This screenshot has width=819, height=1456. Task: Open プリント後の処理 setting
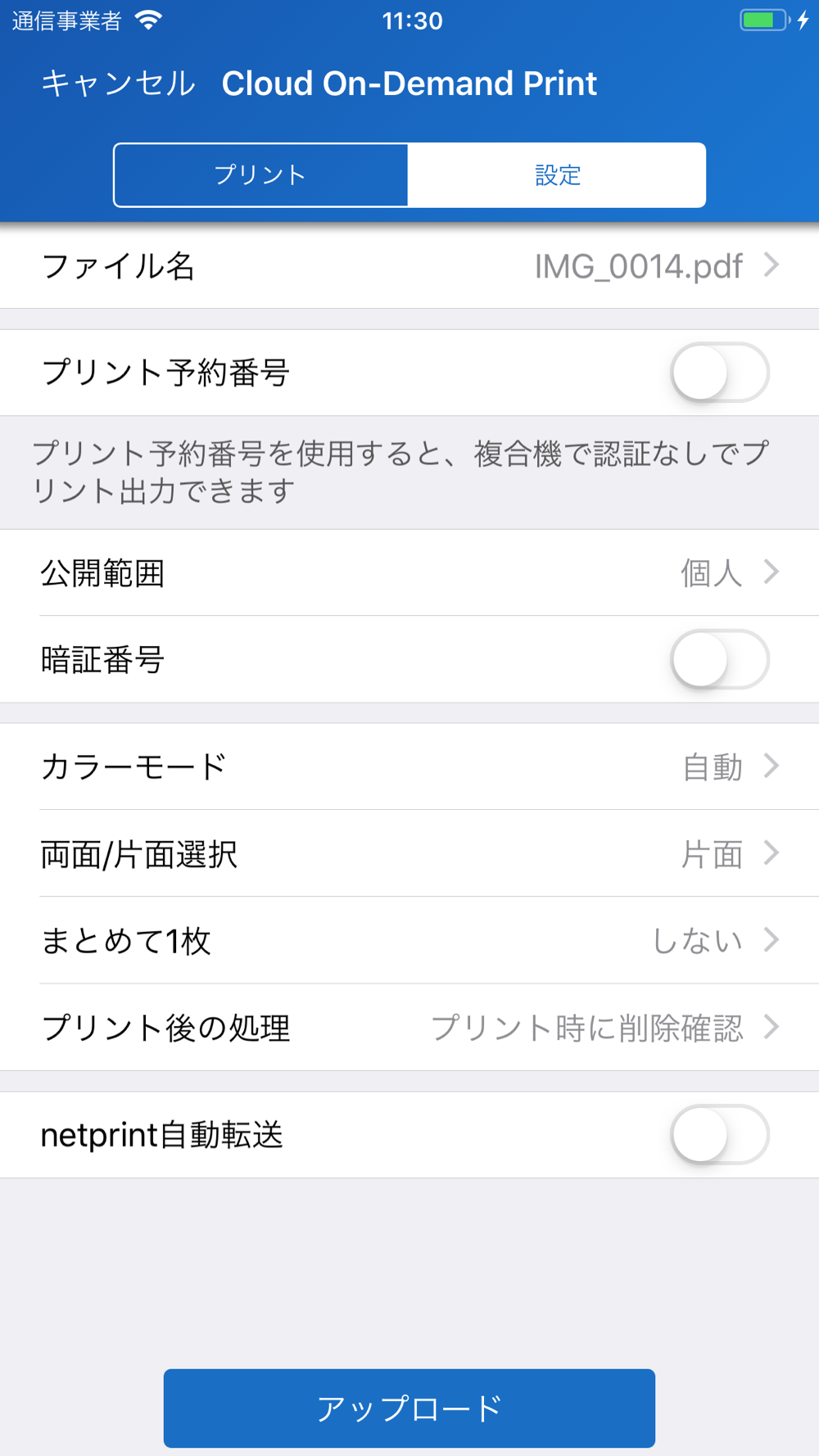pyautogui.click(x=409, y=1027)
